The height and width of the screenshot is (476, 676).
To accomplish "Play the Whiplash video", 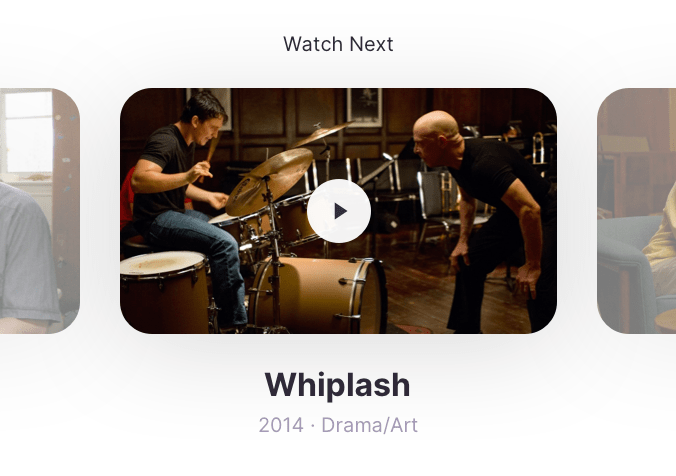I will pyautogui.click(x=339, y=211).
